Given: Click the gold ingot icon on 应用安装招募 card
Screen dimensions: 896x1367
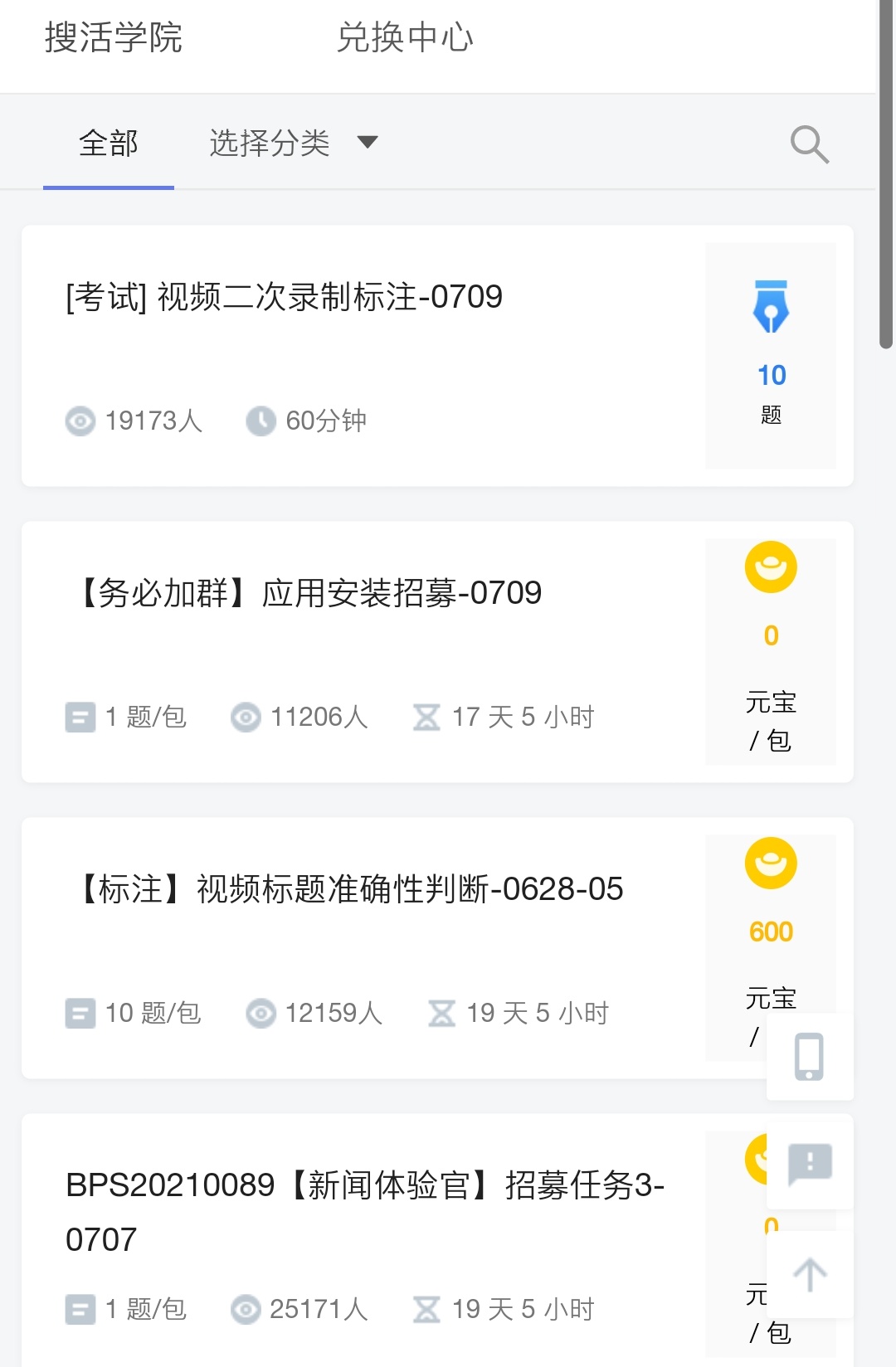Looking at the screenshot, I should click(770, 567).
